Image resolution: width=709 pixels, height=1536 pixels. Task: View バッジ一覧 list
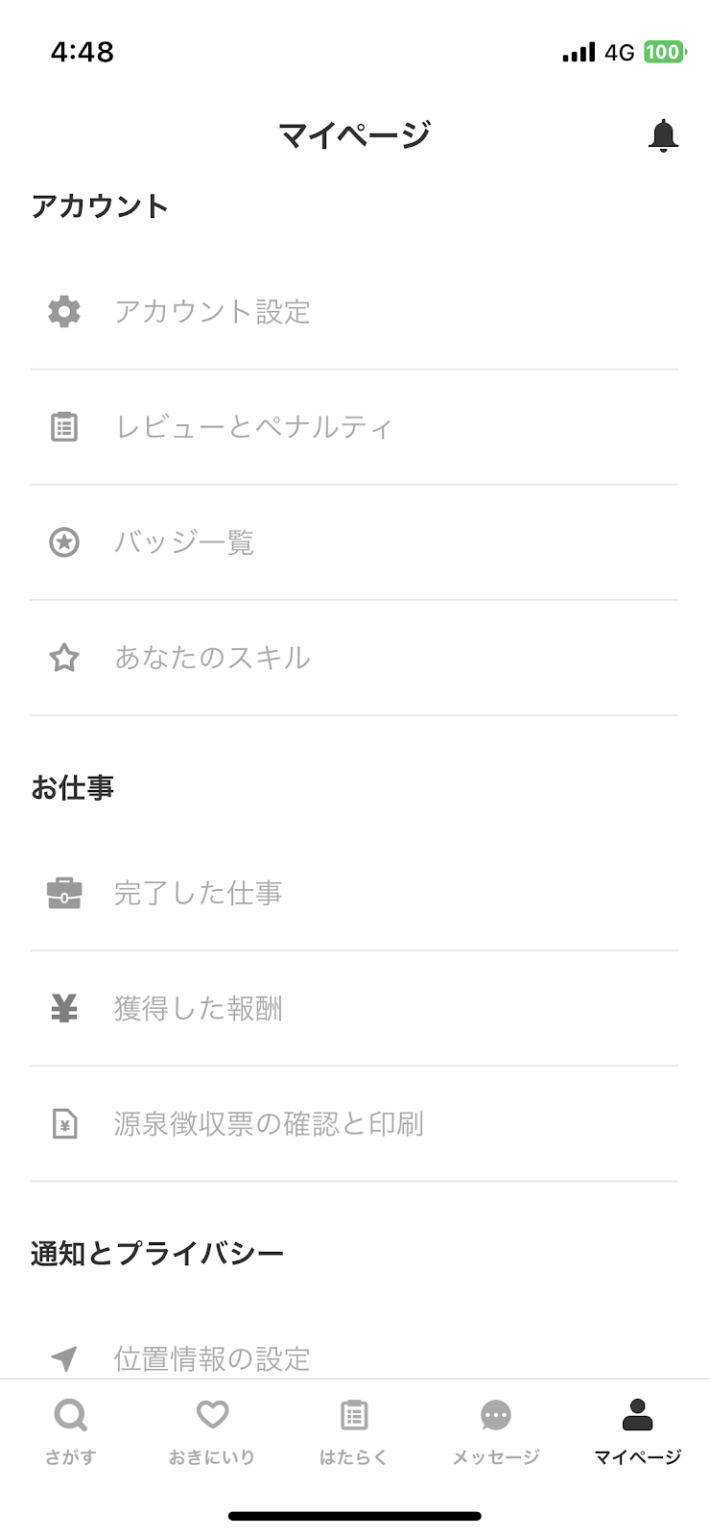point(354,543)
